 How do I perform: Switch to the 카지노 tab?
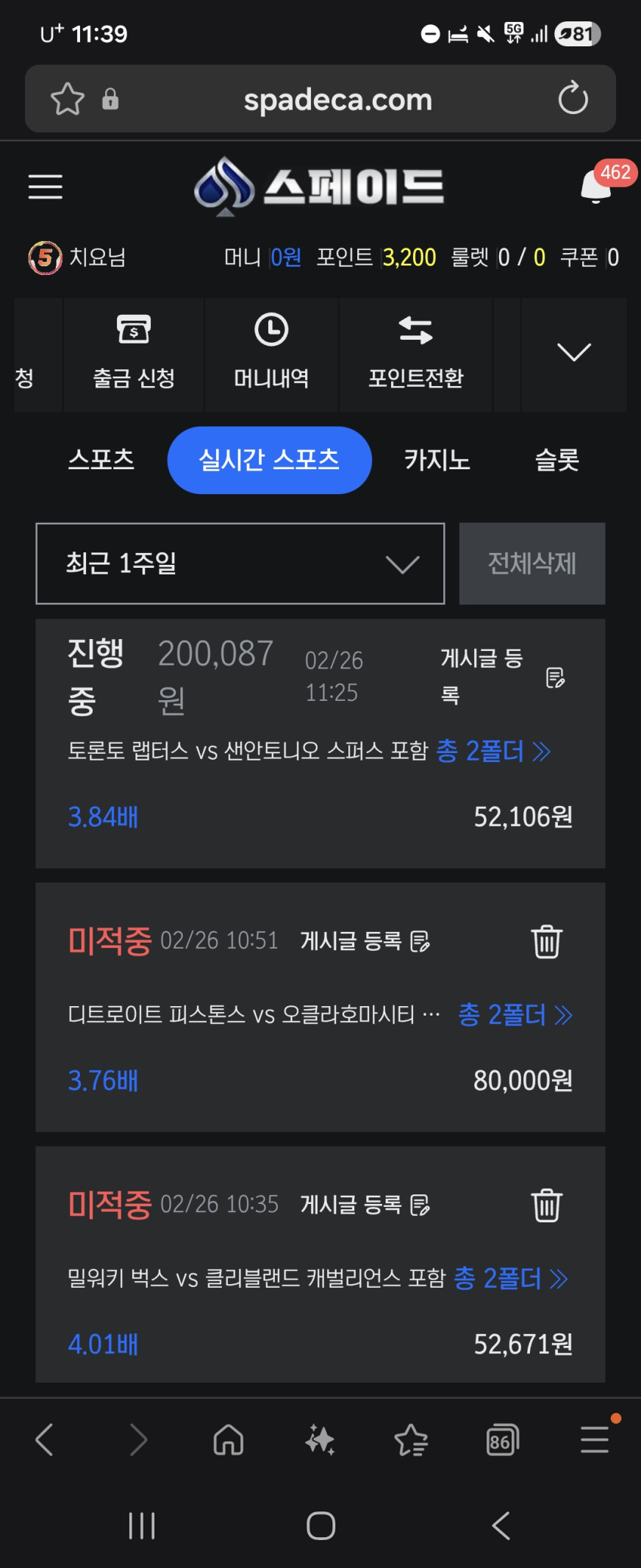[437, 460]
